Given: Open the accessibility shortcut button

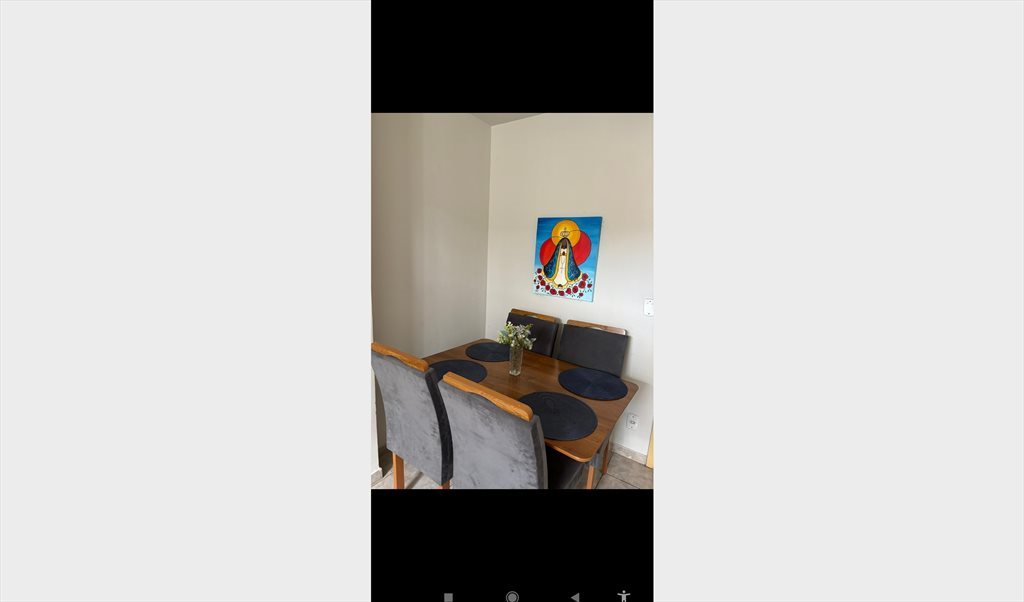Looking at the screenshot, I should 623,596.
